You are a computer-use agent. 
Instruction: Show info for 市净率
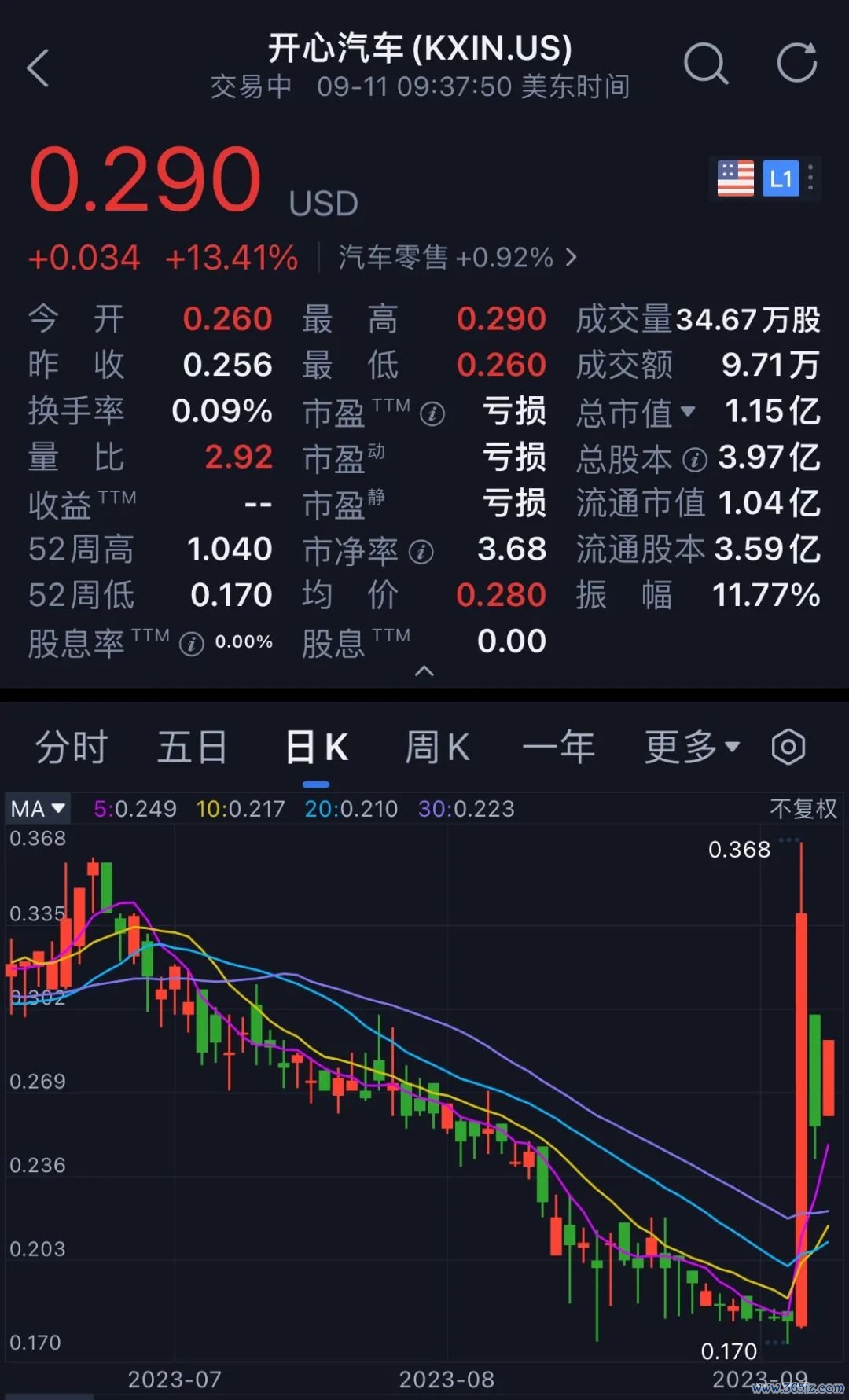pyautogui.click(x=421, y=552)
